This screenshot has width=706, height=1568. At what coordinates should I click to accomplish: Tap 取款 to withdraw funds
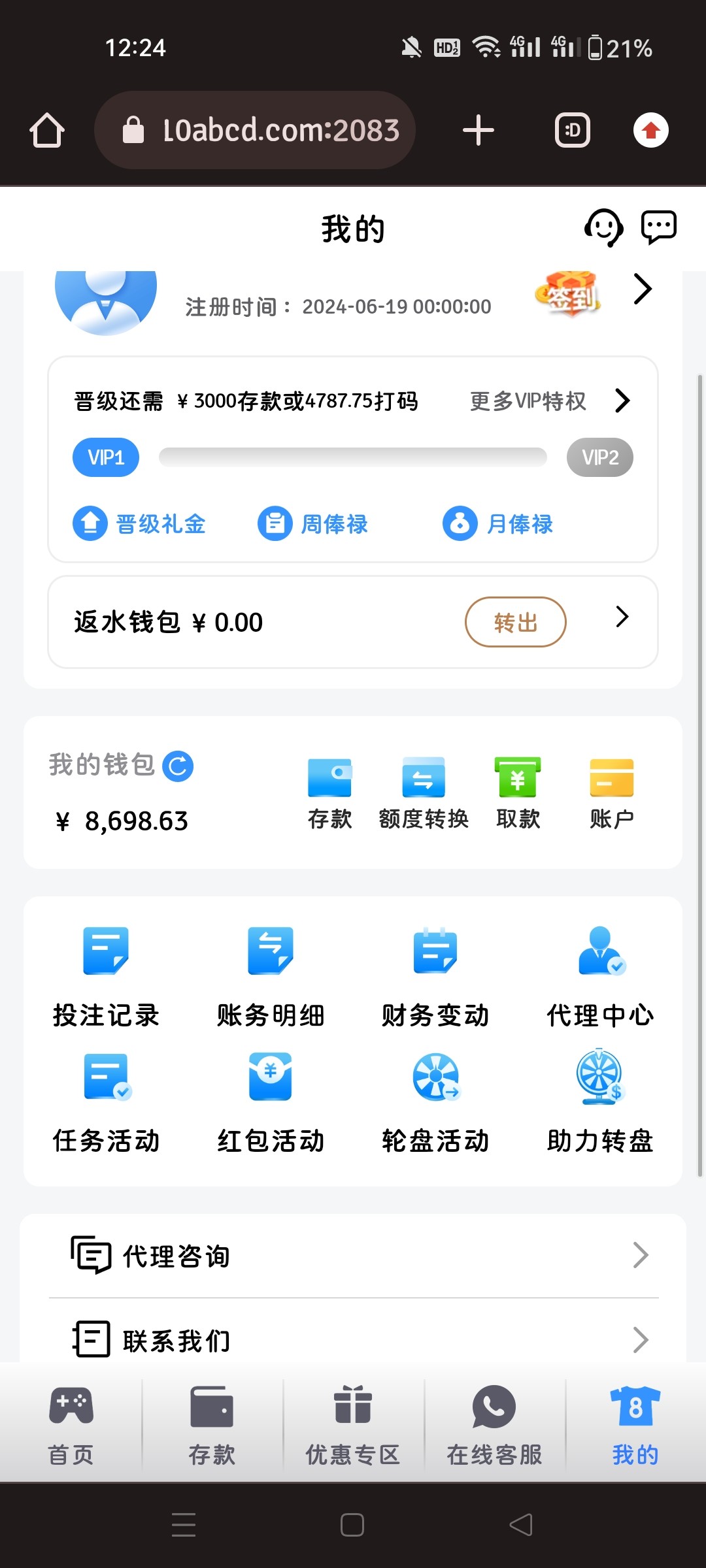pos(518,792)
